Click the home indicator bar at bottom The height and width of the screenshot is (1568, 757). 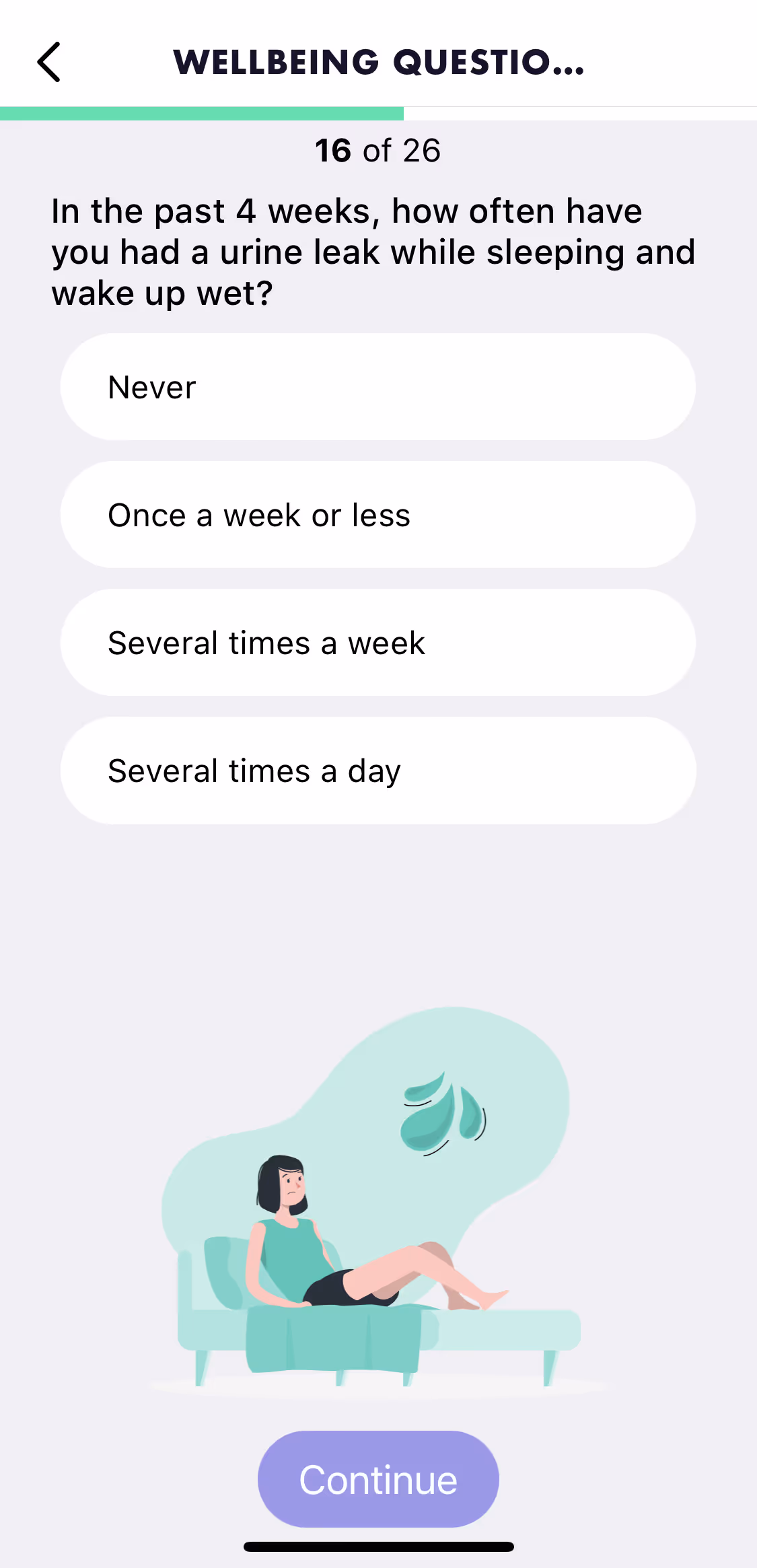[378, 1546]
